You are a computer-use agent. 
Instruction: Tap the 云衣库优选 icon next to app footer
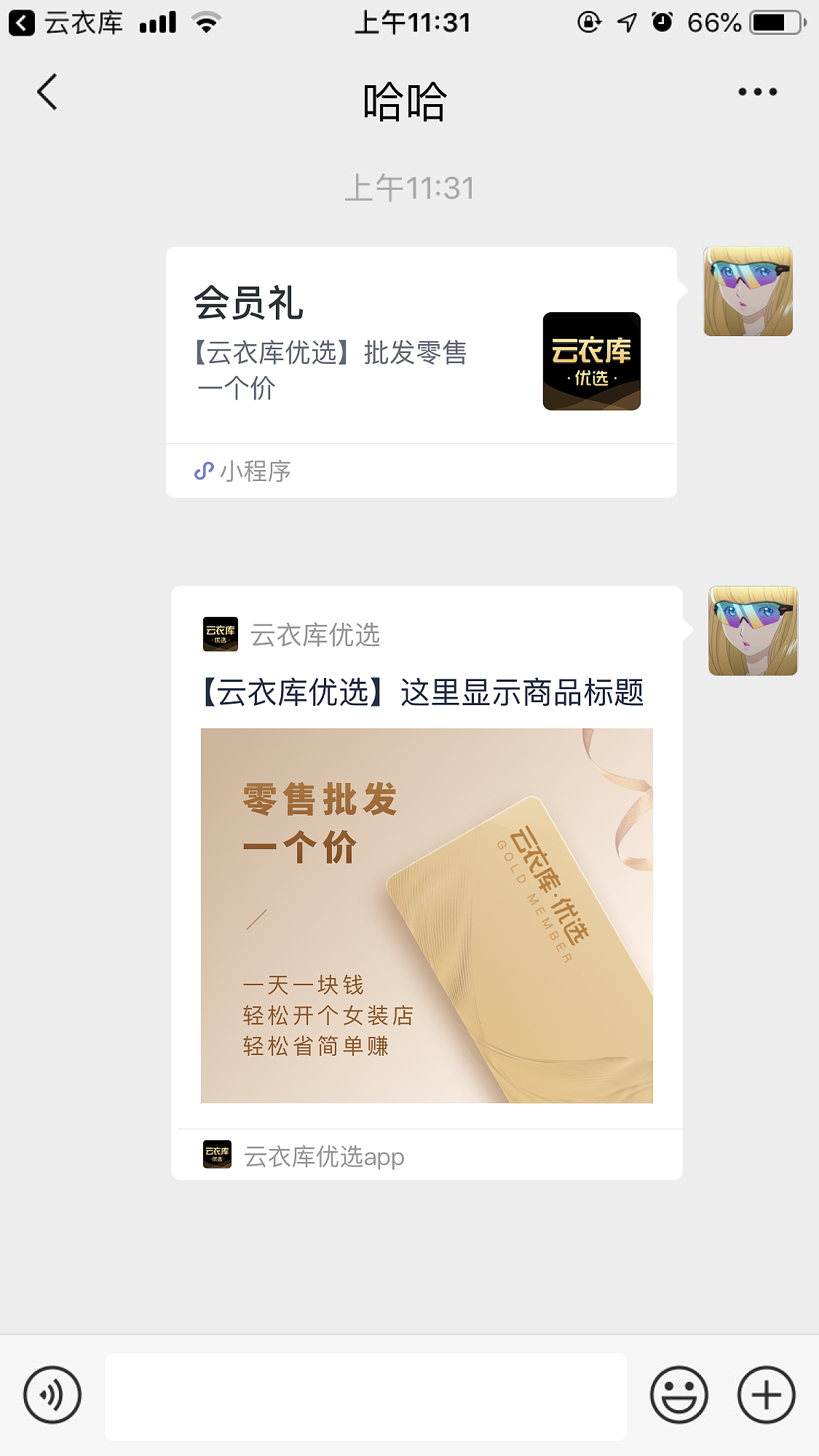218,1155
